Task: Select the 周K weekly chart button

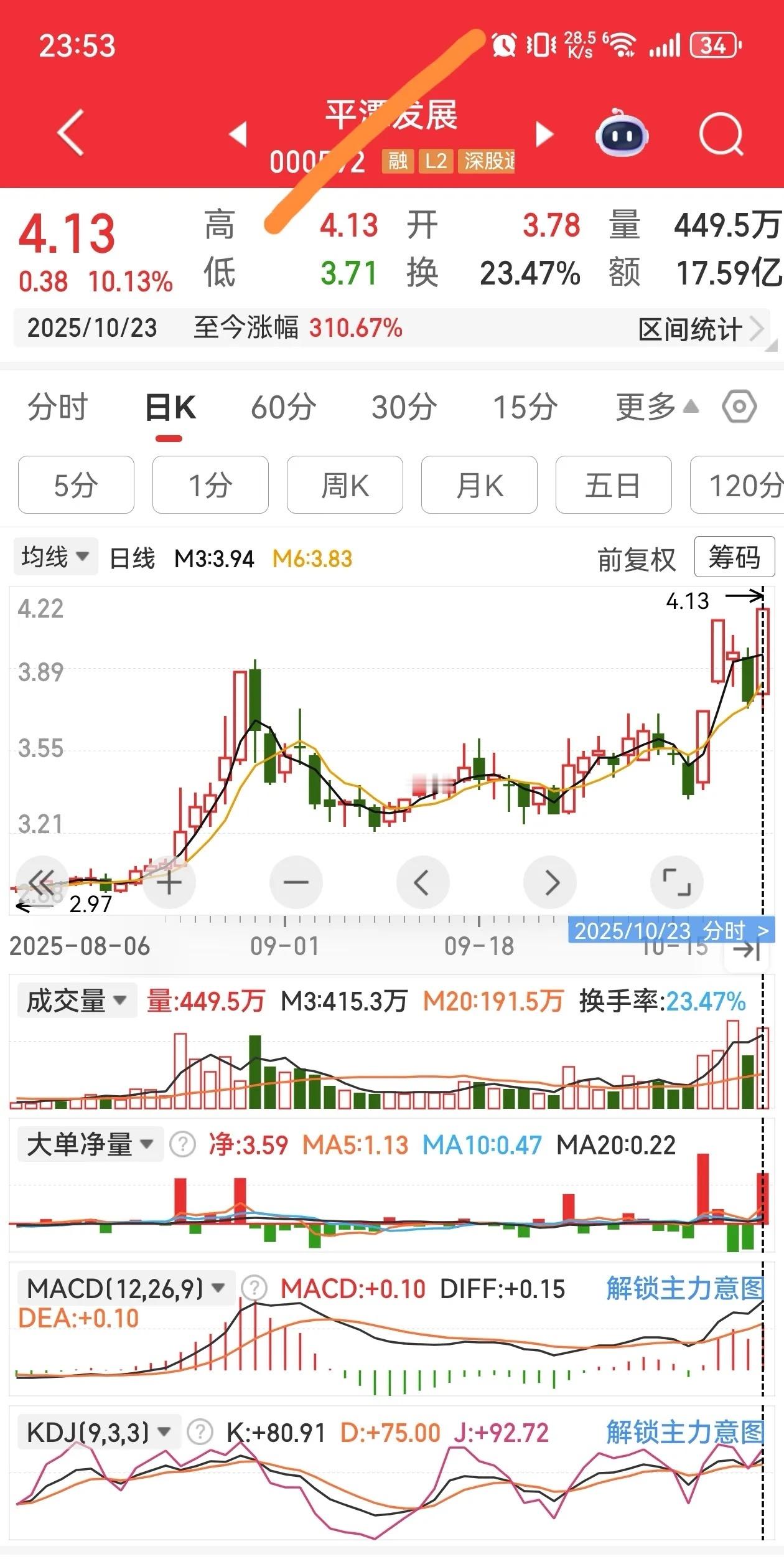Action: [x=345, y=486]
